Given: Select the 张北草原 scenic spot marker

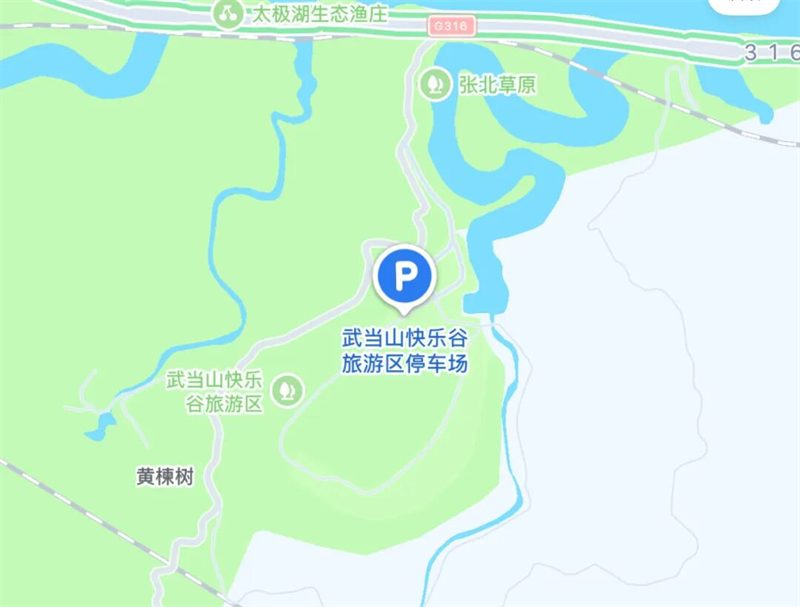Looking at the screenshot, I should [x=434, y=84].
